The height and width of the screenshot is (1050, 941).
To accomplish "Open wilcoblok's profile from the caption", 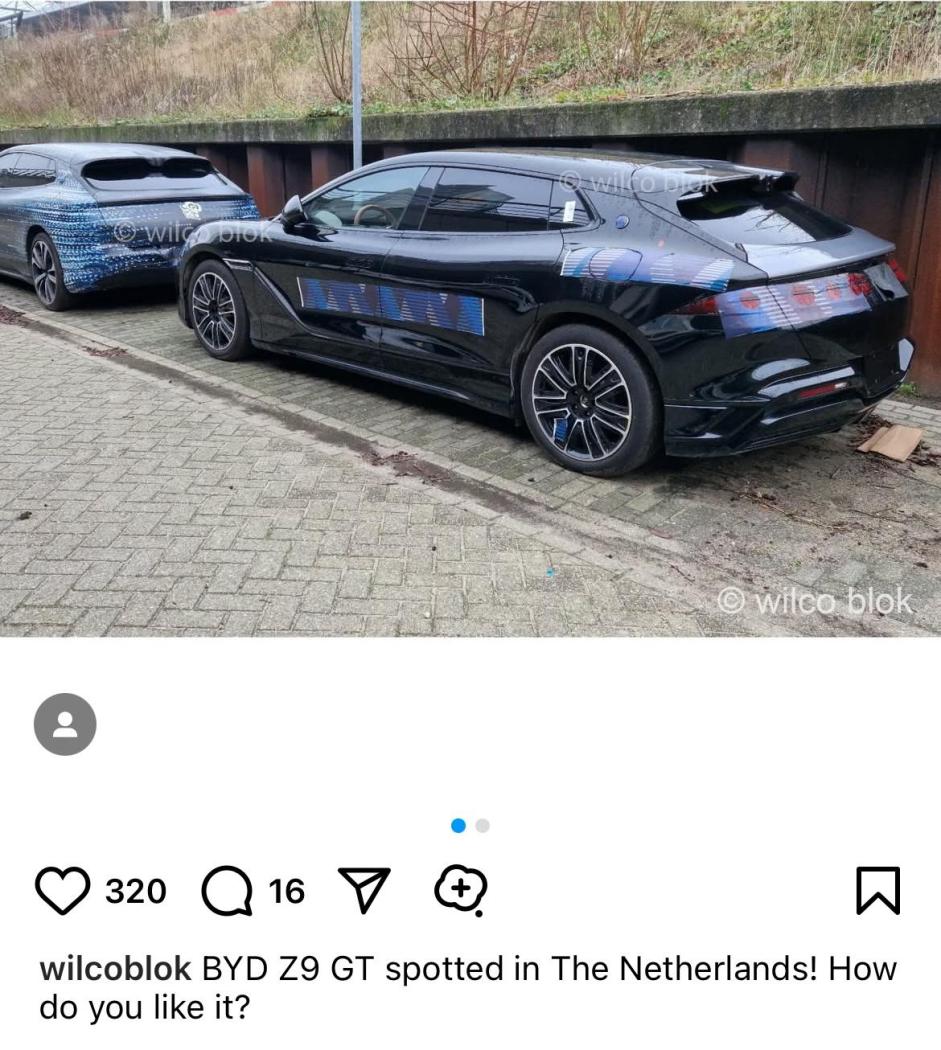I will click(x=114, y=968).
